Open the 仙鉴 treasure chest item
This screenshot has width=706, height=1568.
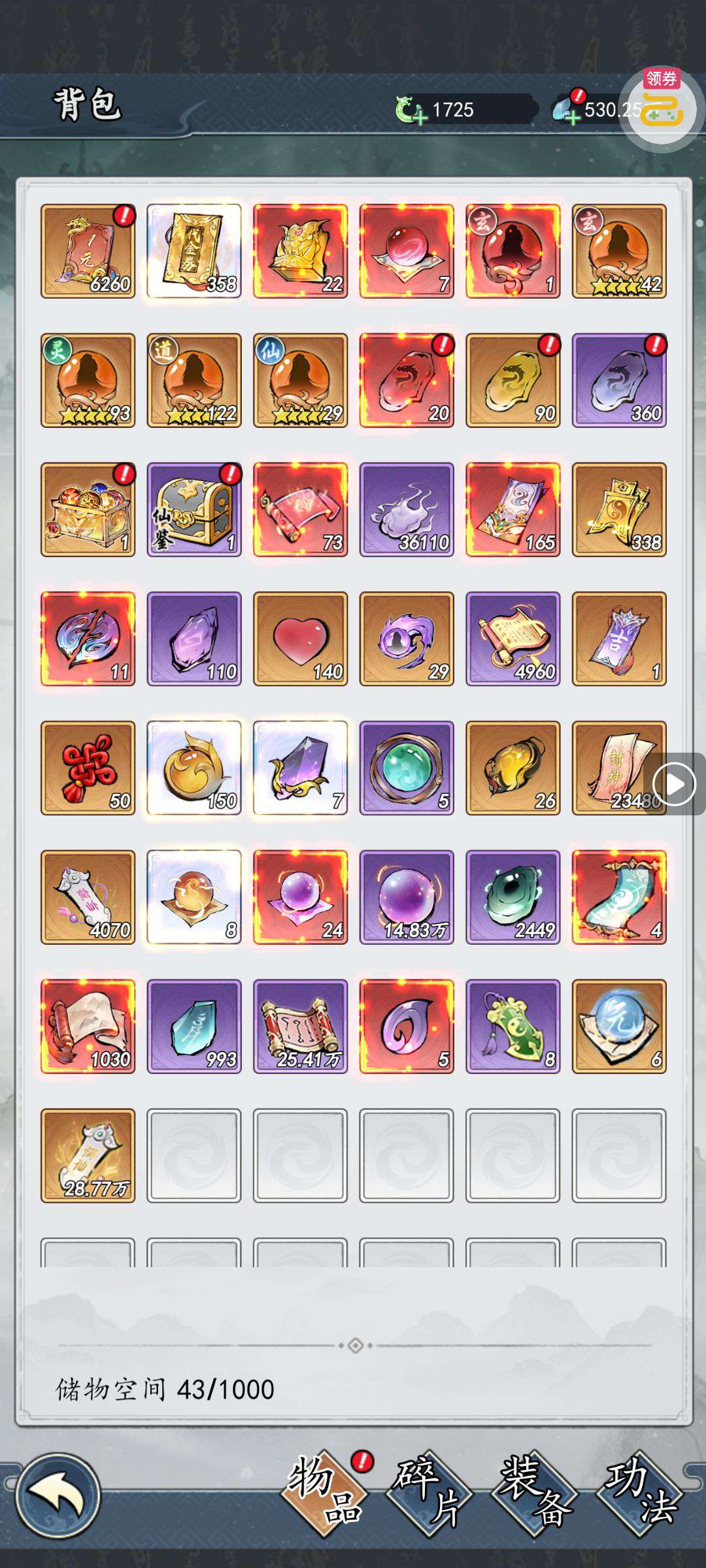click(194, 510)
